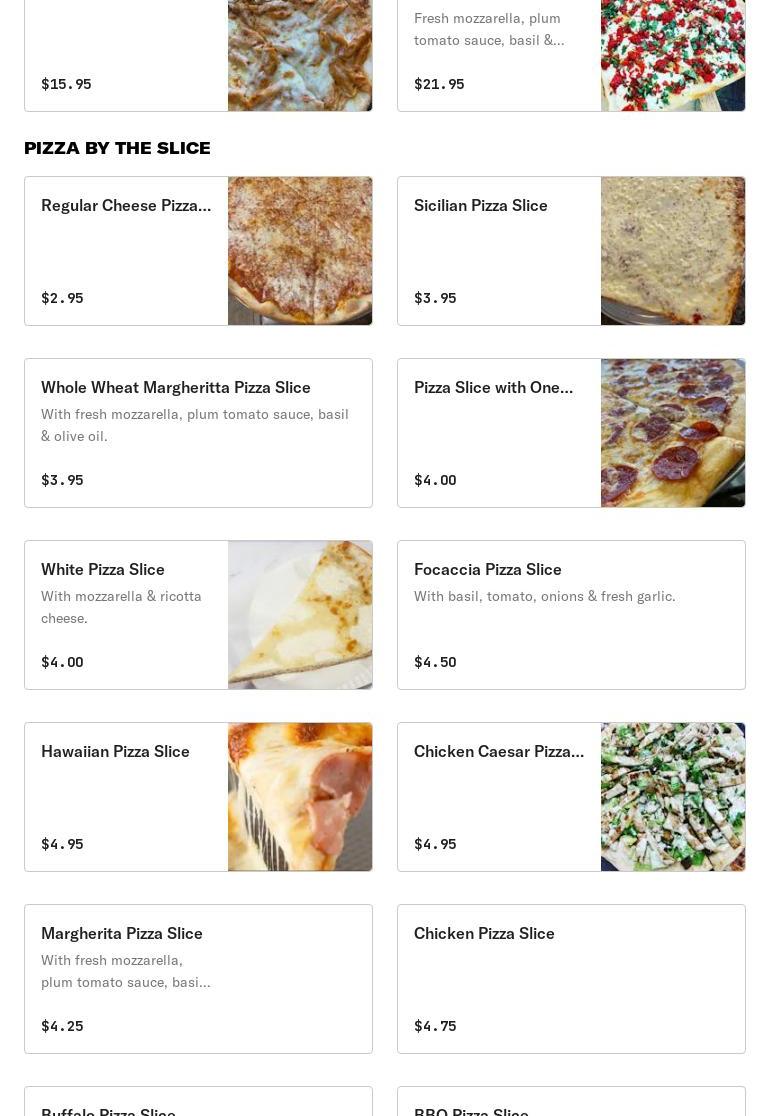Open the Chicken Caesar Pizza card
The image size is (770, 1116).
pyautogui.click(x=571, y=797)
